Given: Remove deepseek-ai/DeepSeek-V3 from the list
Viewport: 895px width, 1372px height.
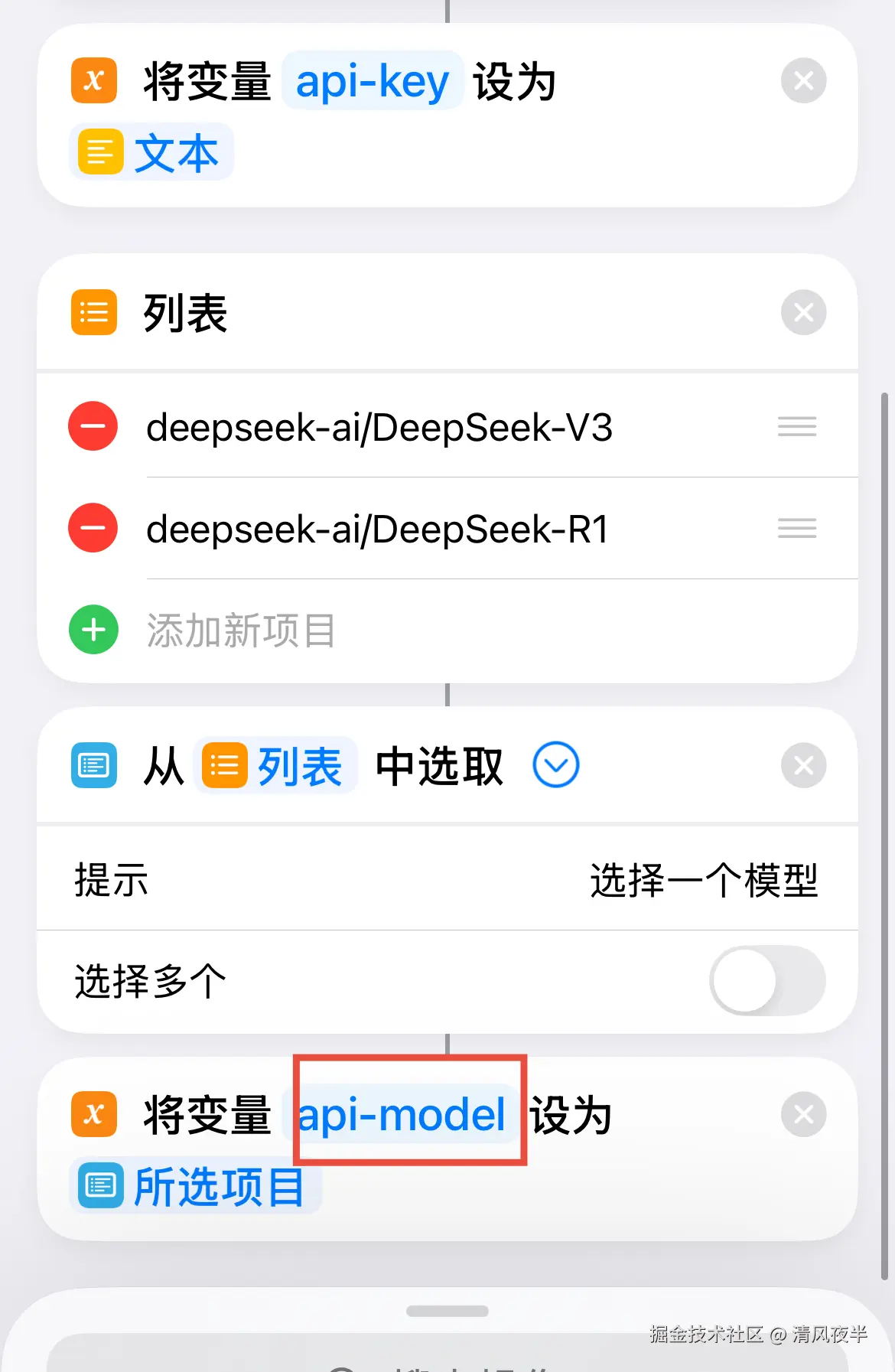Looking at the screenshot, I should click(x=93, y=426).
